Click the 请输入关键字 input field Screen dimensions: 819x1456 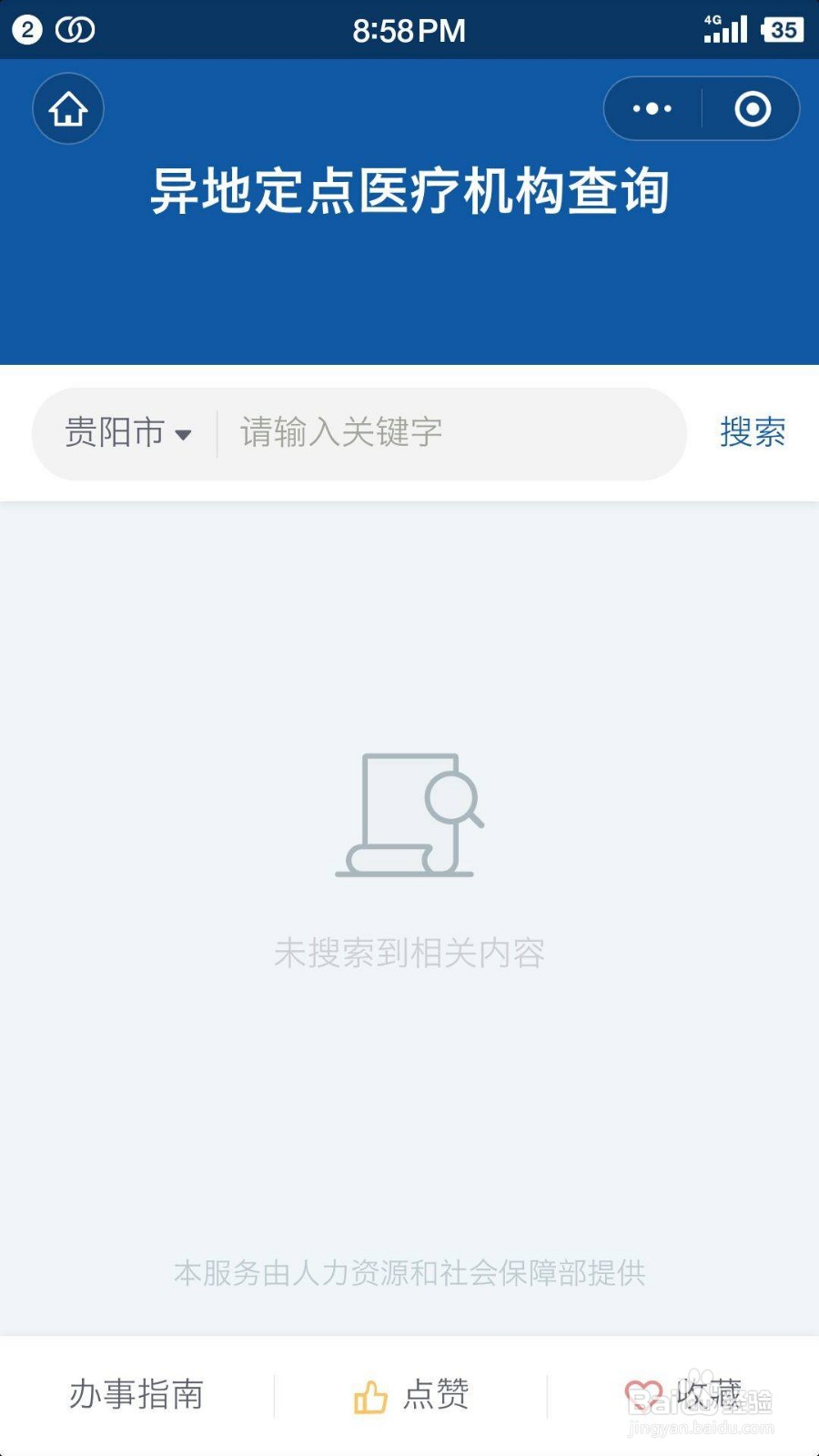[x=409, y=433]
